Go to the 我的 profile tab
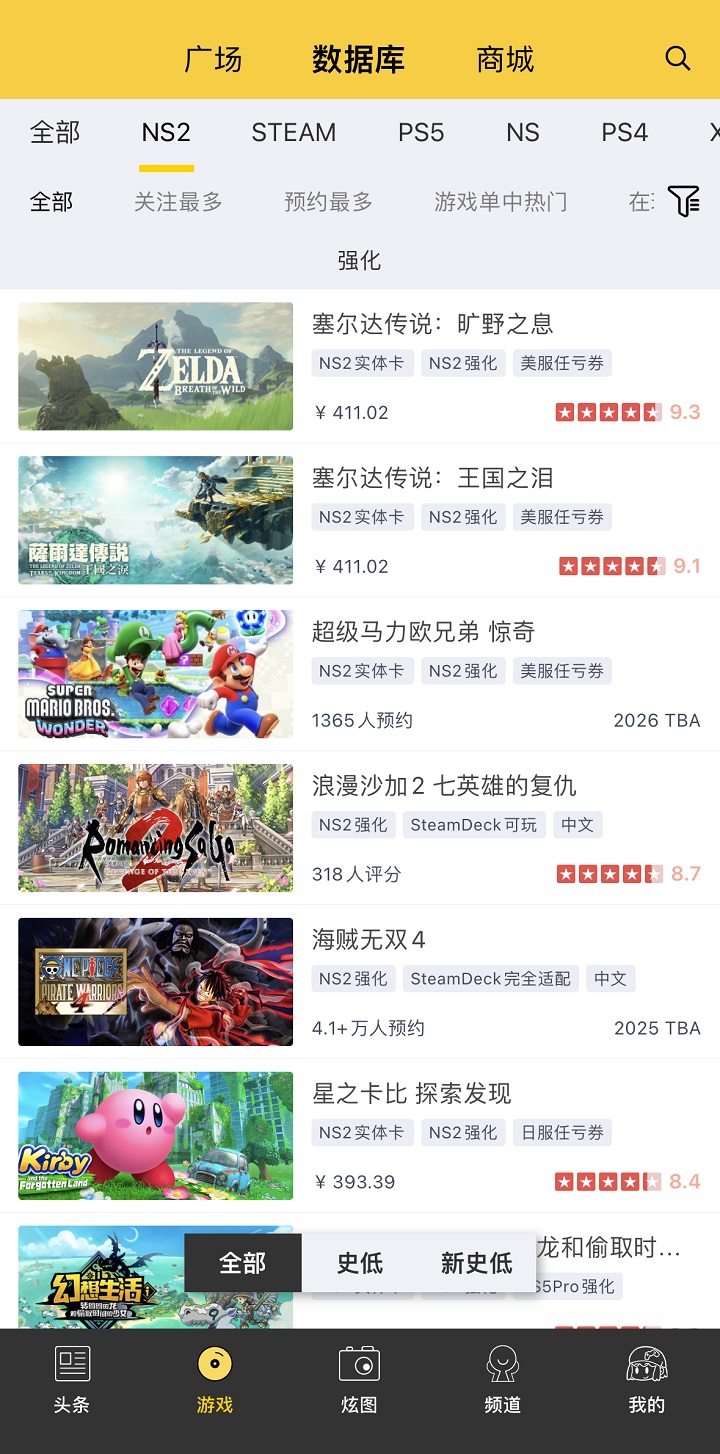The height and width of the screenshot is (1454, 720). pyautogui.click(x=646, y=1380)
